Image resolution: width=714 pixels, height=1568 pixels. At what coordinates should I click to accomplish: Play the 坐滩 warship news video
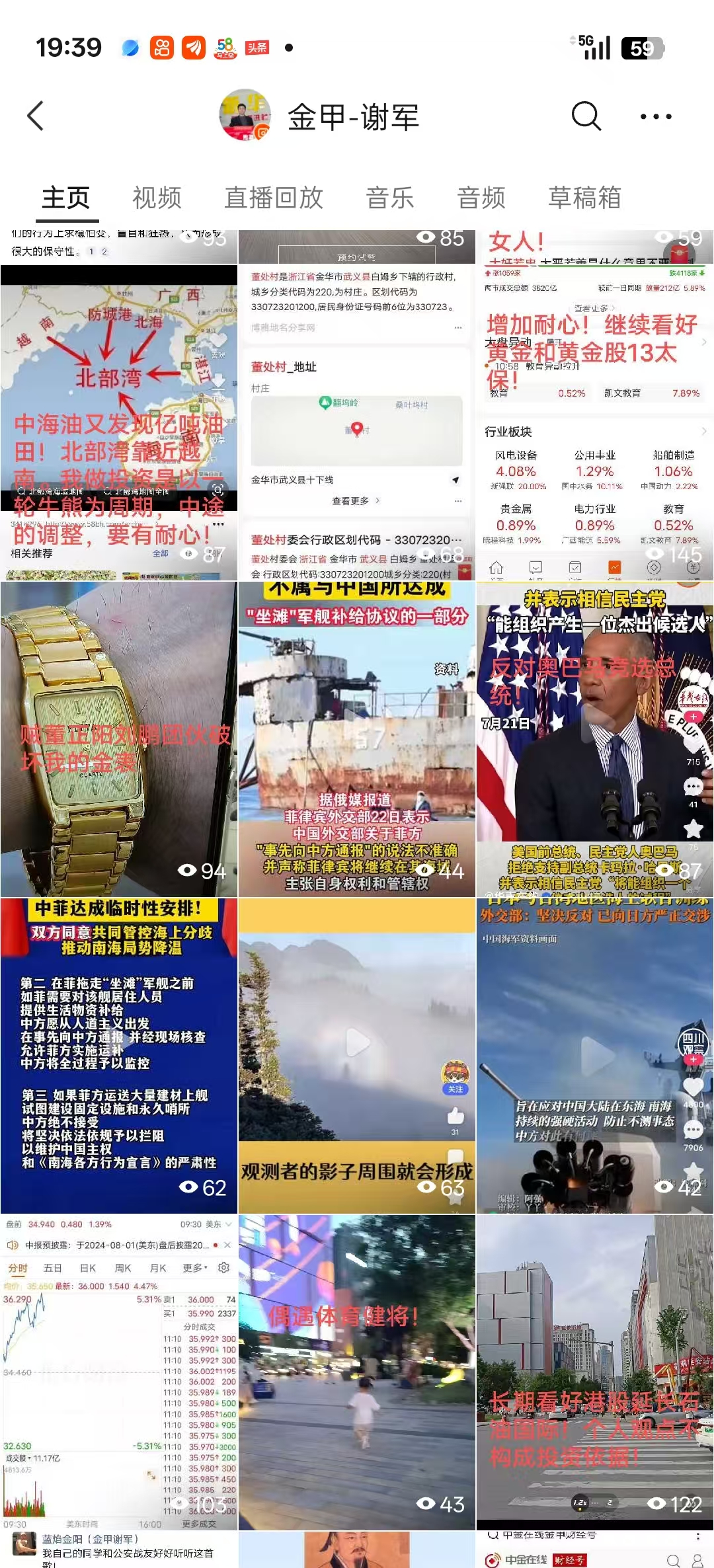356,739
